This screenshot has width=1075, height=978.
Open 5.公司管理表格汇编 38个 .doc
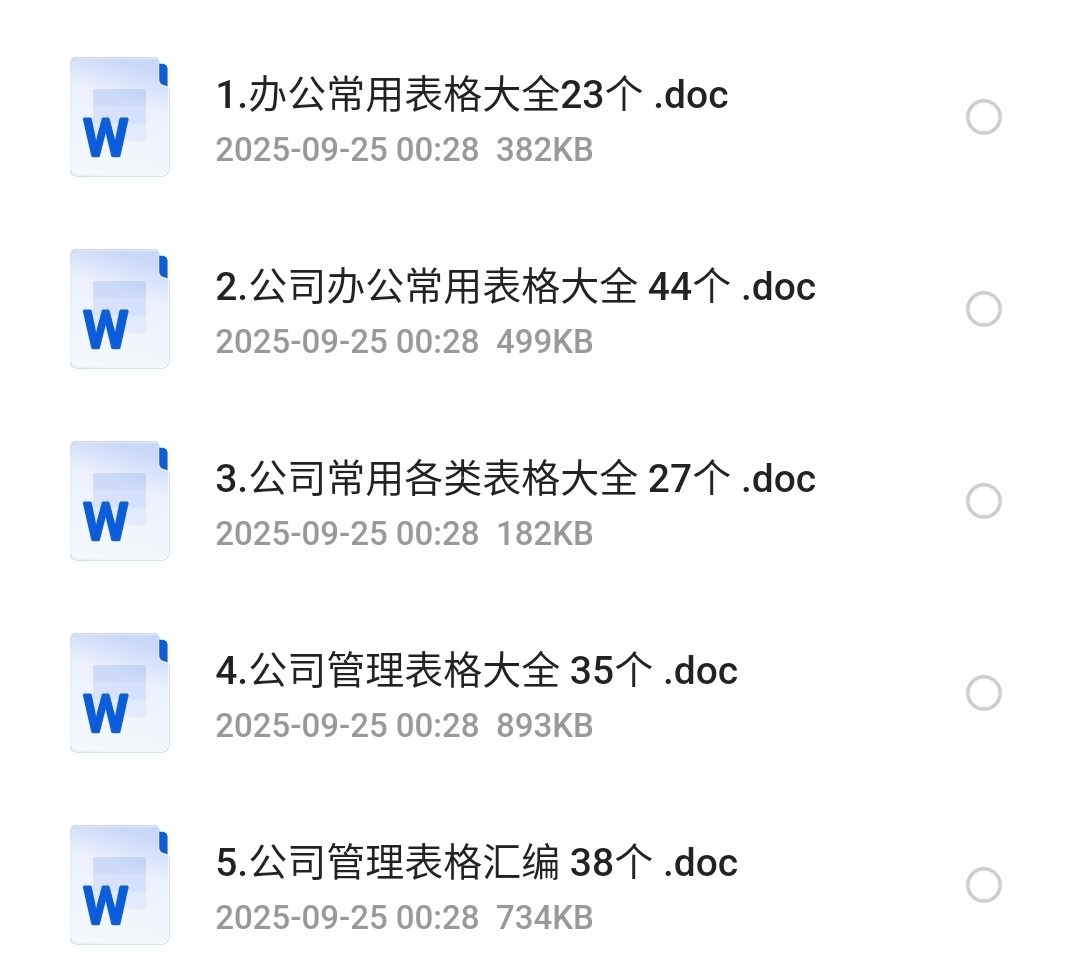coord(476,864)
